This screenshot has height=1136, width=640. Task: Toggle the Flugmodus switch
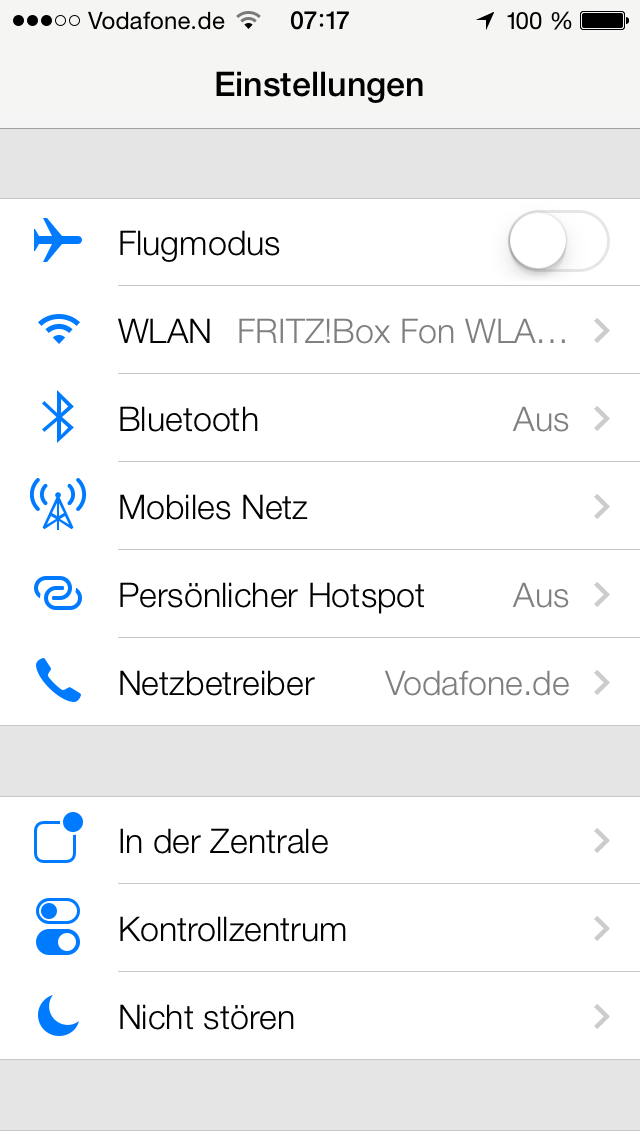click(558, 242)
